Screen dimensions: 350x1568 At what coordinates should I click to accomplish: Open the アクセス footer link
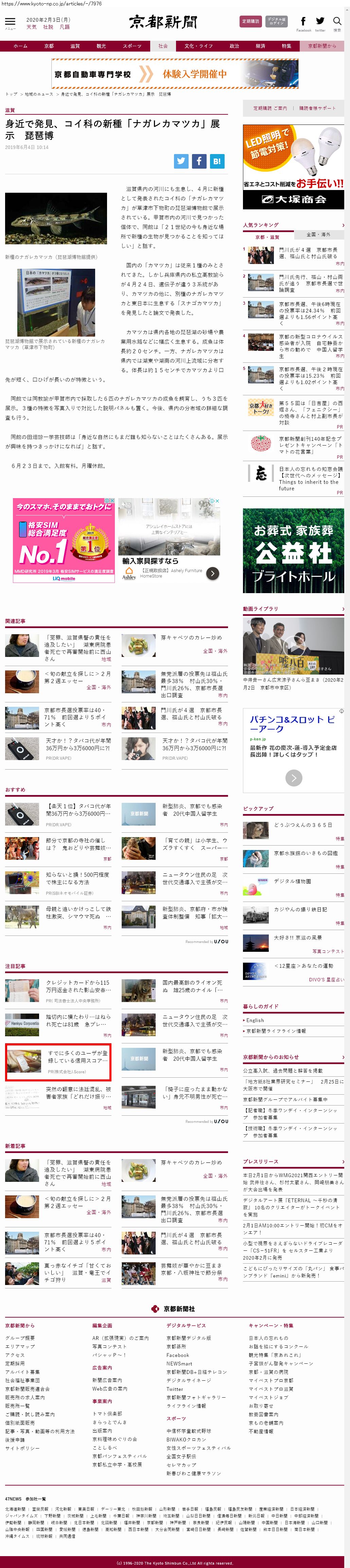click(15, 1356)
